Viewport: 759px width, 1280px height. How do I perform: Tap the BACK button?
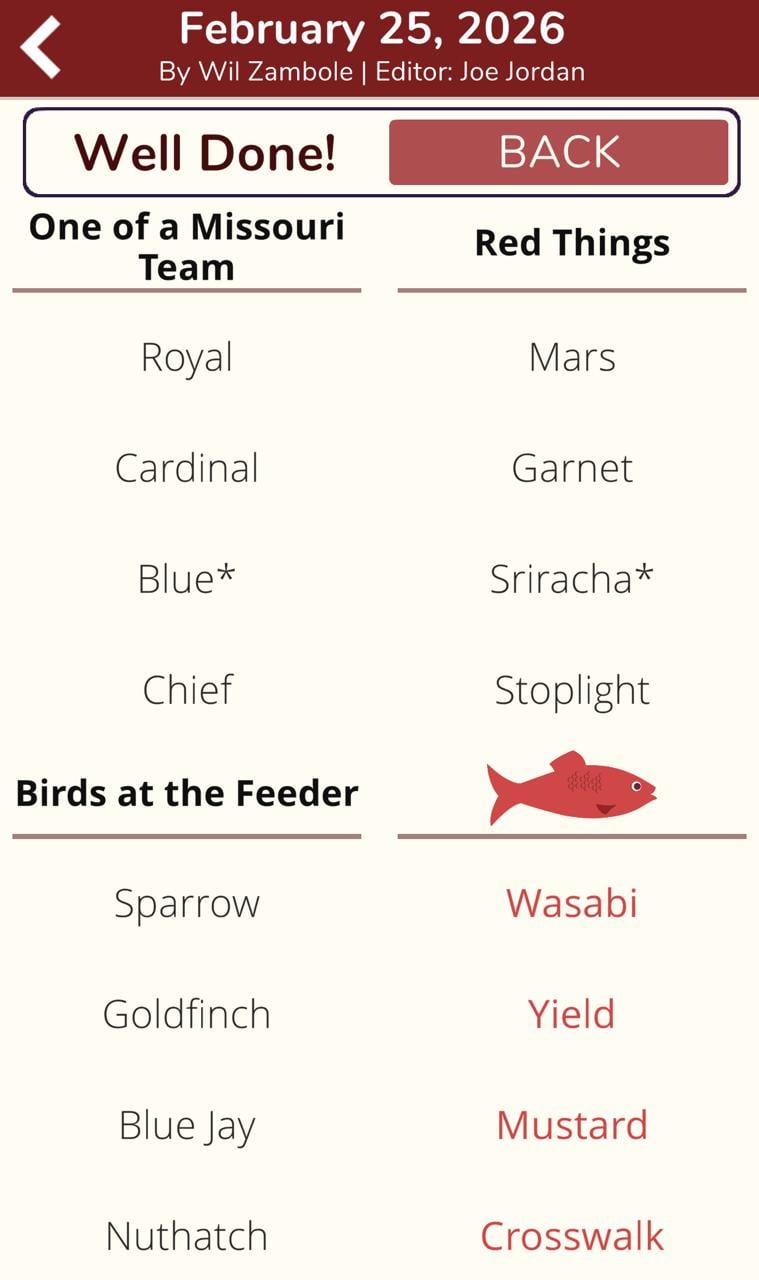click(558, 152)
